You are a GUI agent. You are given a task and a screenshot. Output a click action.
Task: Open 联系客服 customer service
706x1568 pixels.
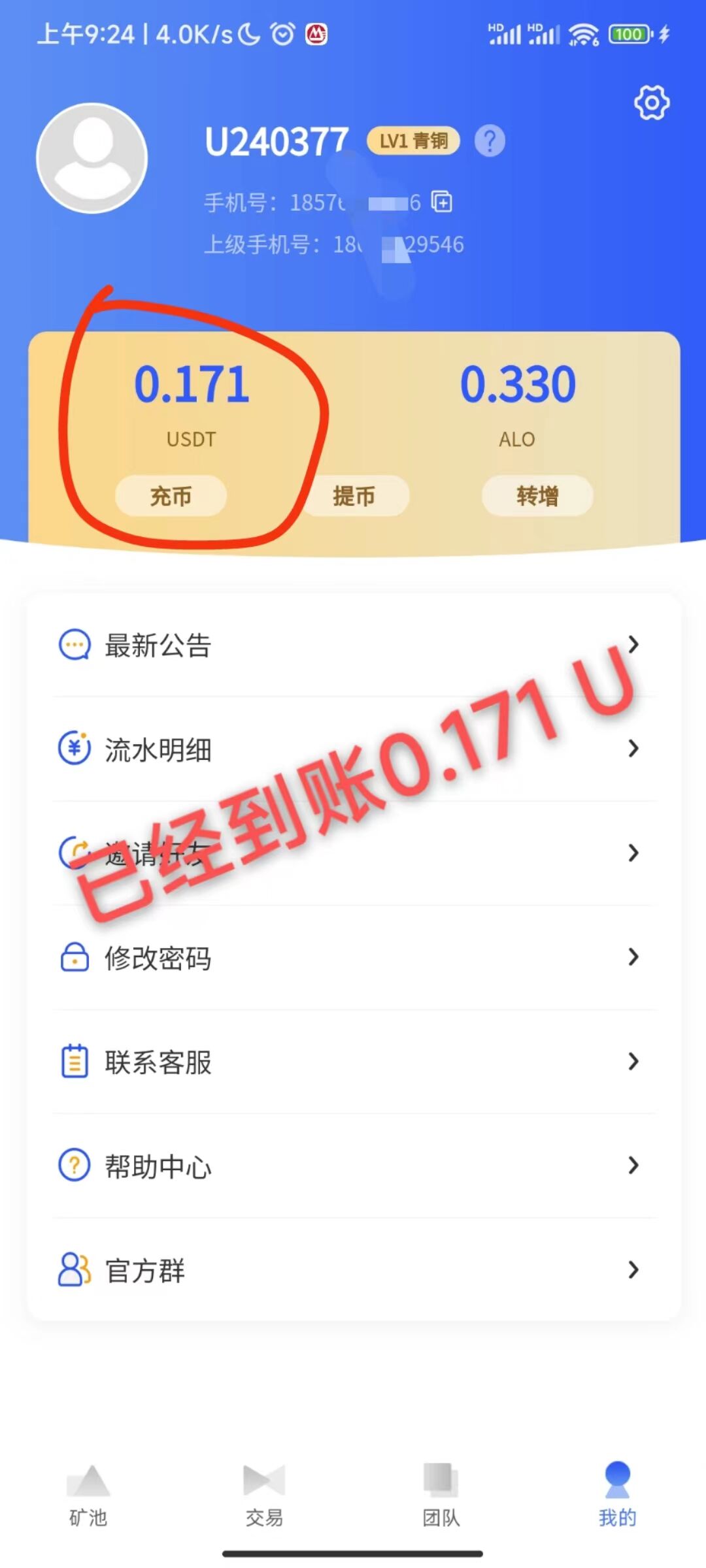(x=353, y=1062)
